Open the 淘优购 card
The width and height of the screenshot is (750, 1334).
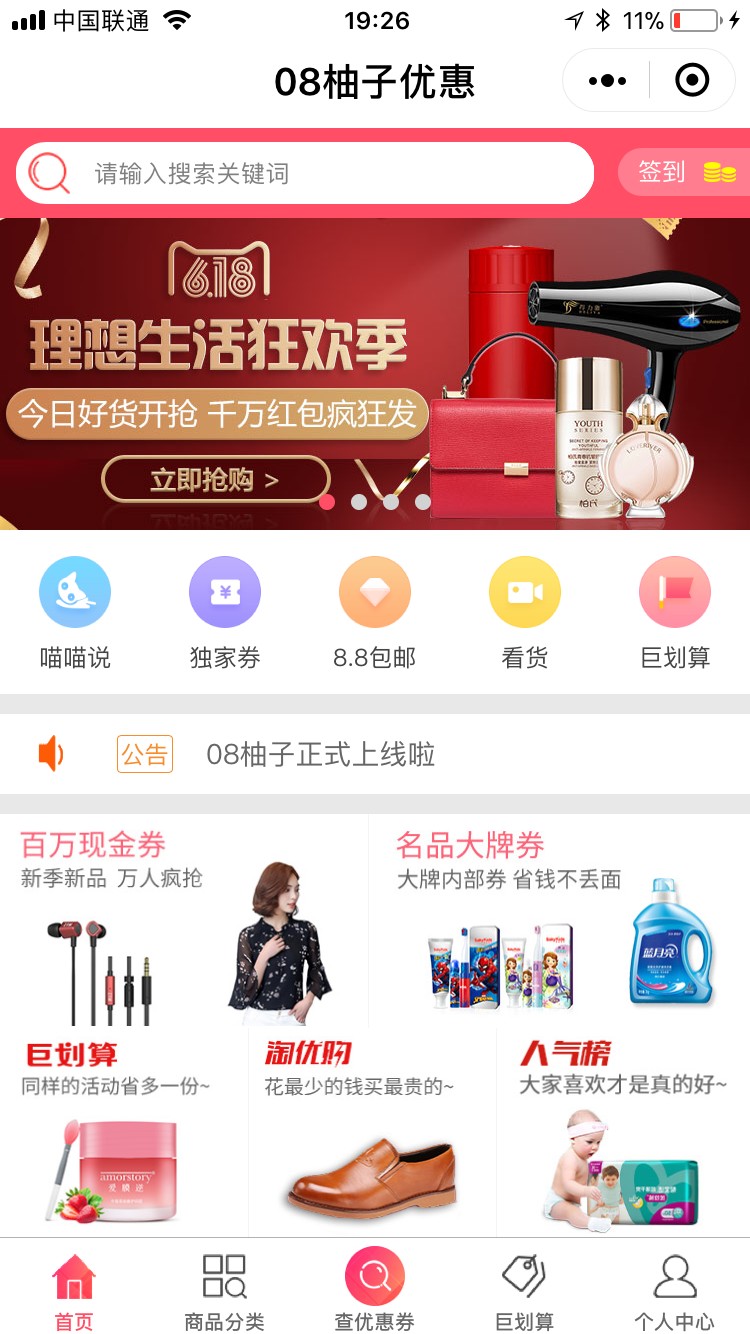point(372,1132)
